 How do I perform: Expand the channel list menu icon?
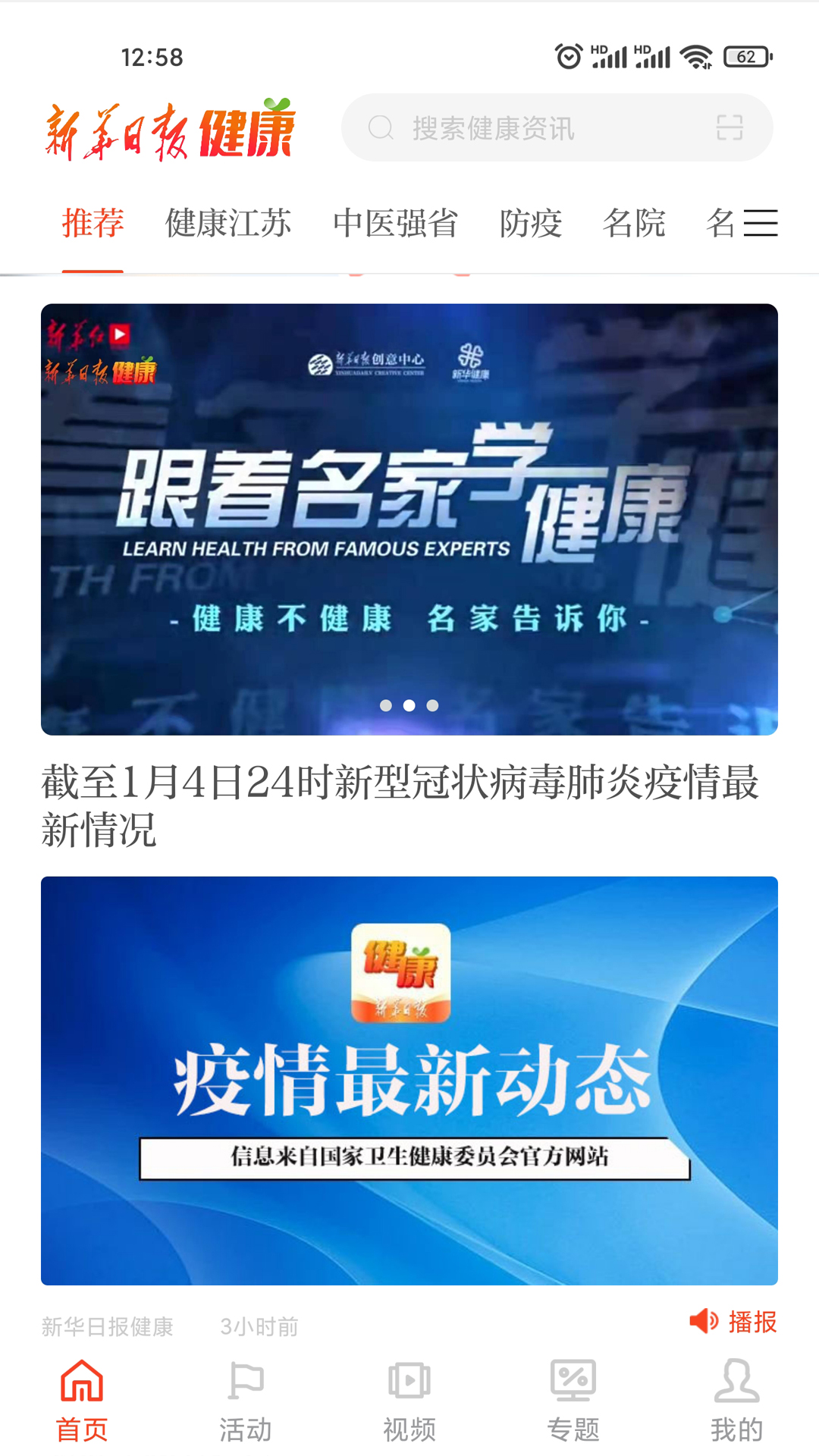pyautogui.click(x=761, y=223)
